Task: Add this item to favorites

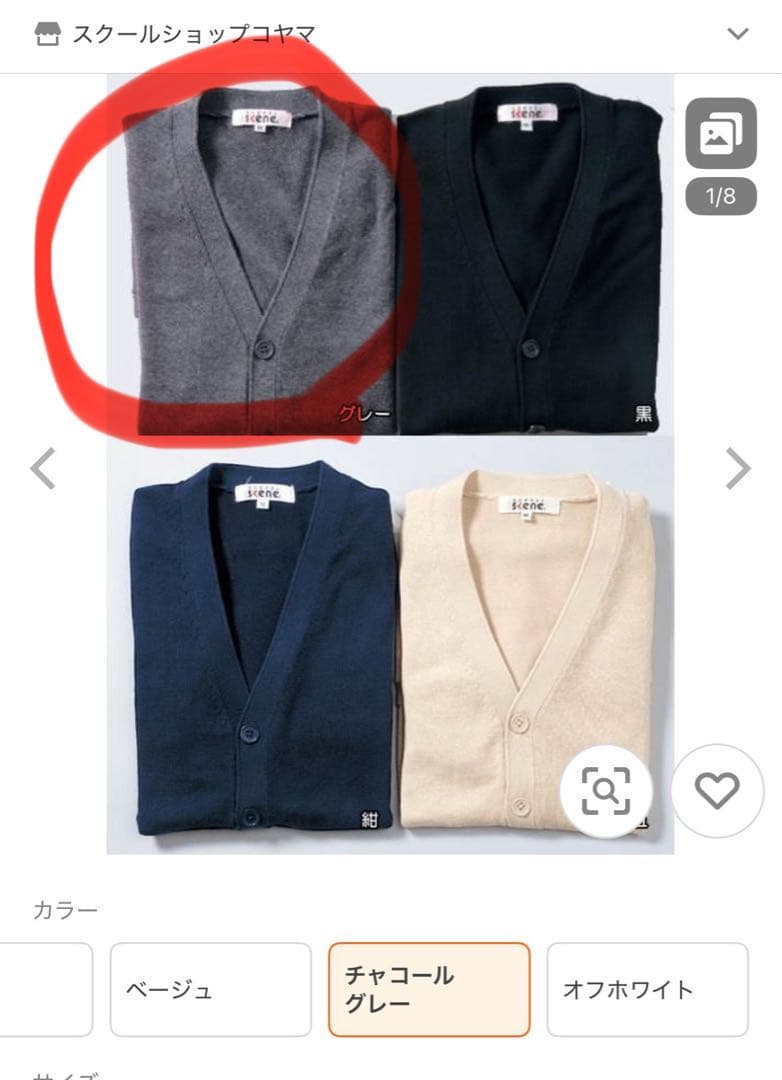Action: (717, 792)
